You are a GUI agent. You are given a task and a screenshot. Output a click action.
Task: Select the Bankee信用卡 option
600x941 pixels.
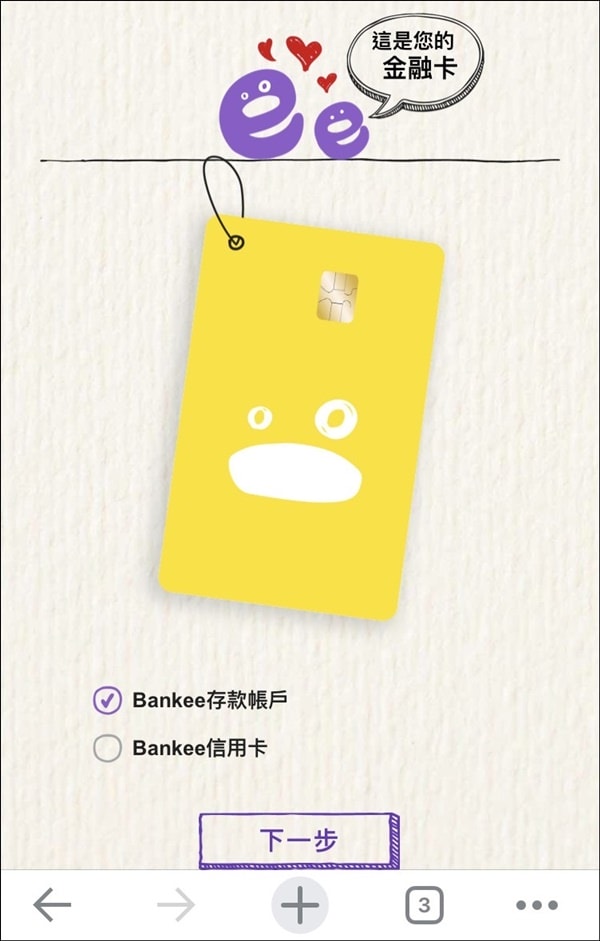click(x=107, y=748)
